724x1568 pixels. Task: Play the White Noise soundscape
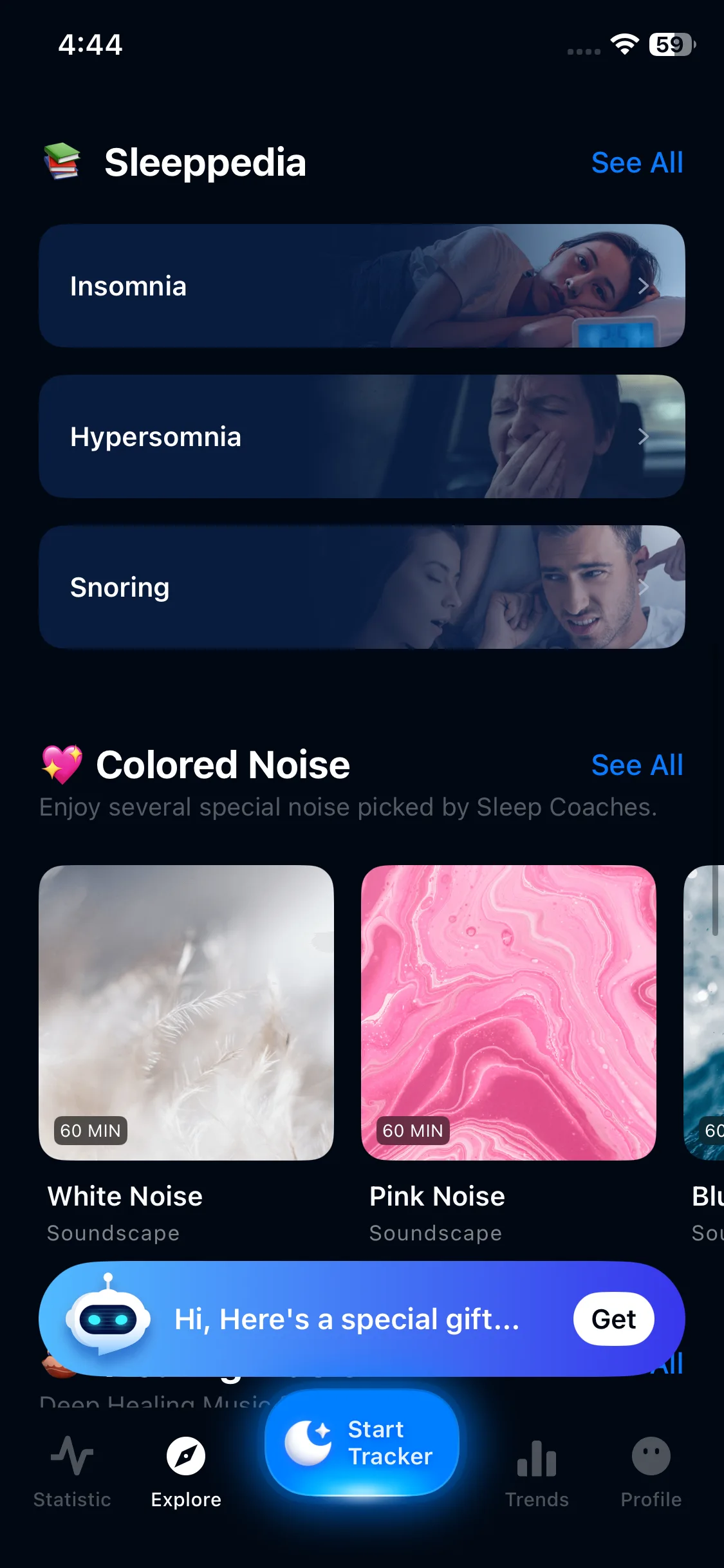point(187,1013)
